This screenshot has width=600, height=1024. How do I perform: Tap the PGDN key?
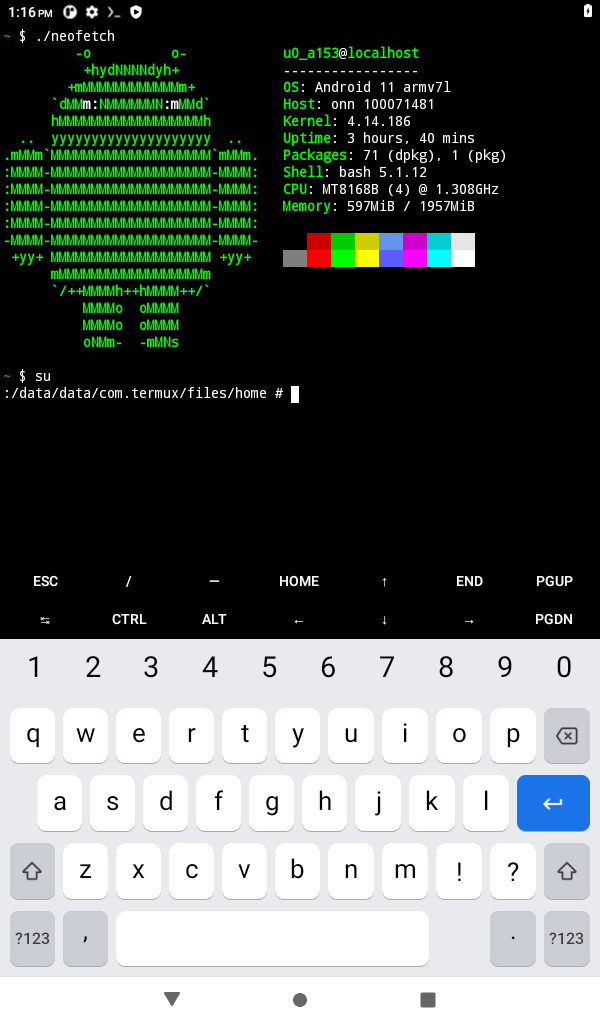pyautogui.click(x=554, y=619)
